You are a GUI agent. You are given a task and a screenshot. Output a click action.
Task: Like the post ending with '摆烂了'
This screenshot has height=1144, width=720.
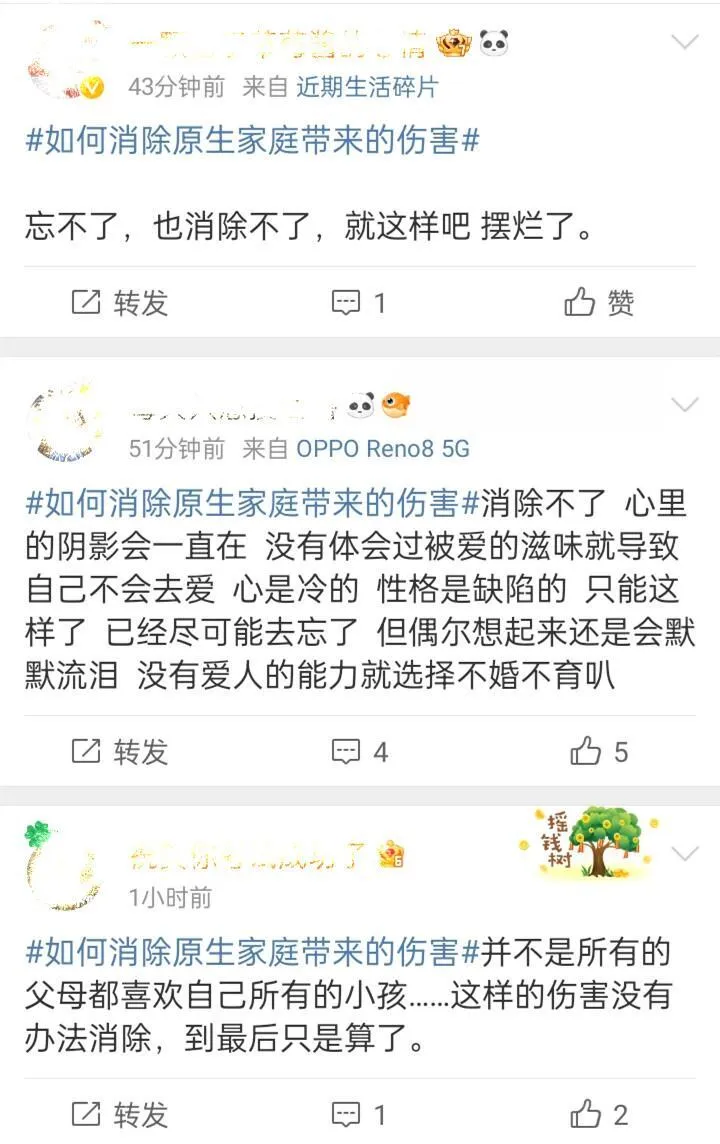coord(599,302)
